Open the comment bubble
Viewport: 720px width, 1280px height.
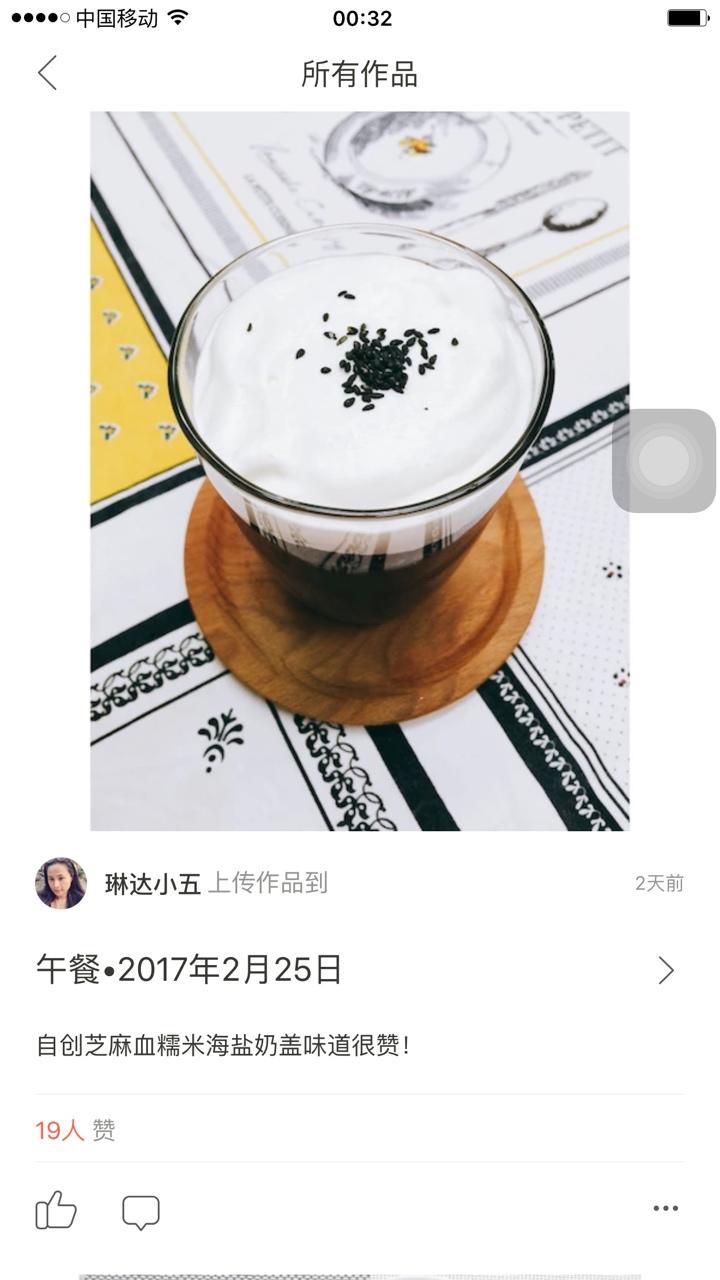pos(141,1210)
